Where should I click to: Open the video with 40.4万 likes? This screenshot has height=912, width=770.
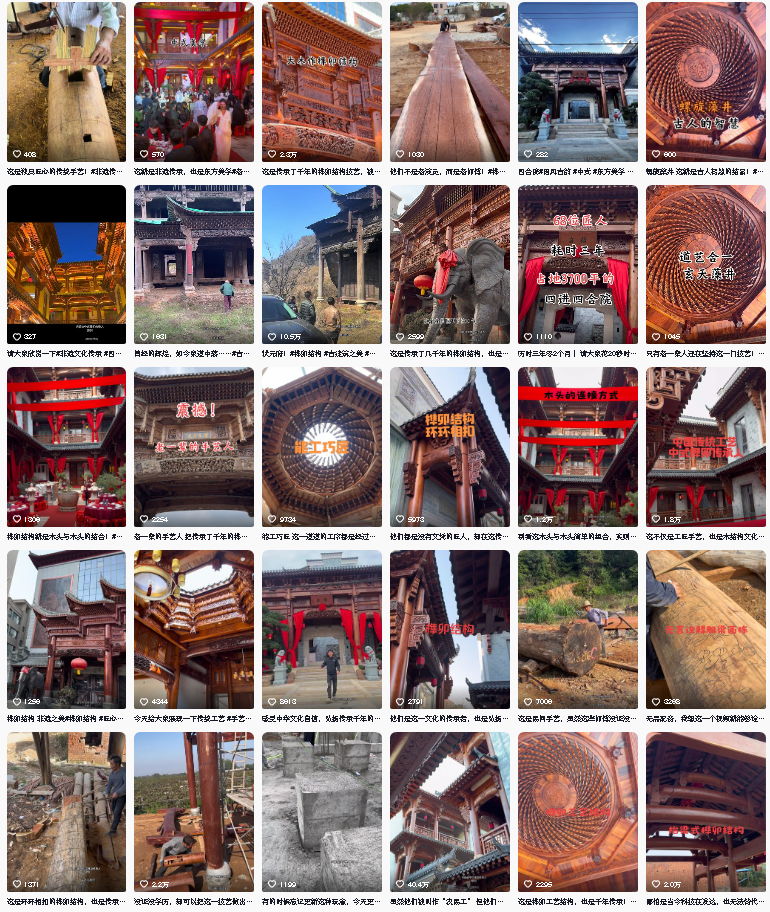point(450,812)
